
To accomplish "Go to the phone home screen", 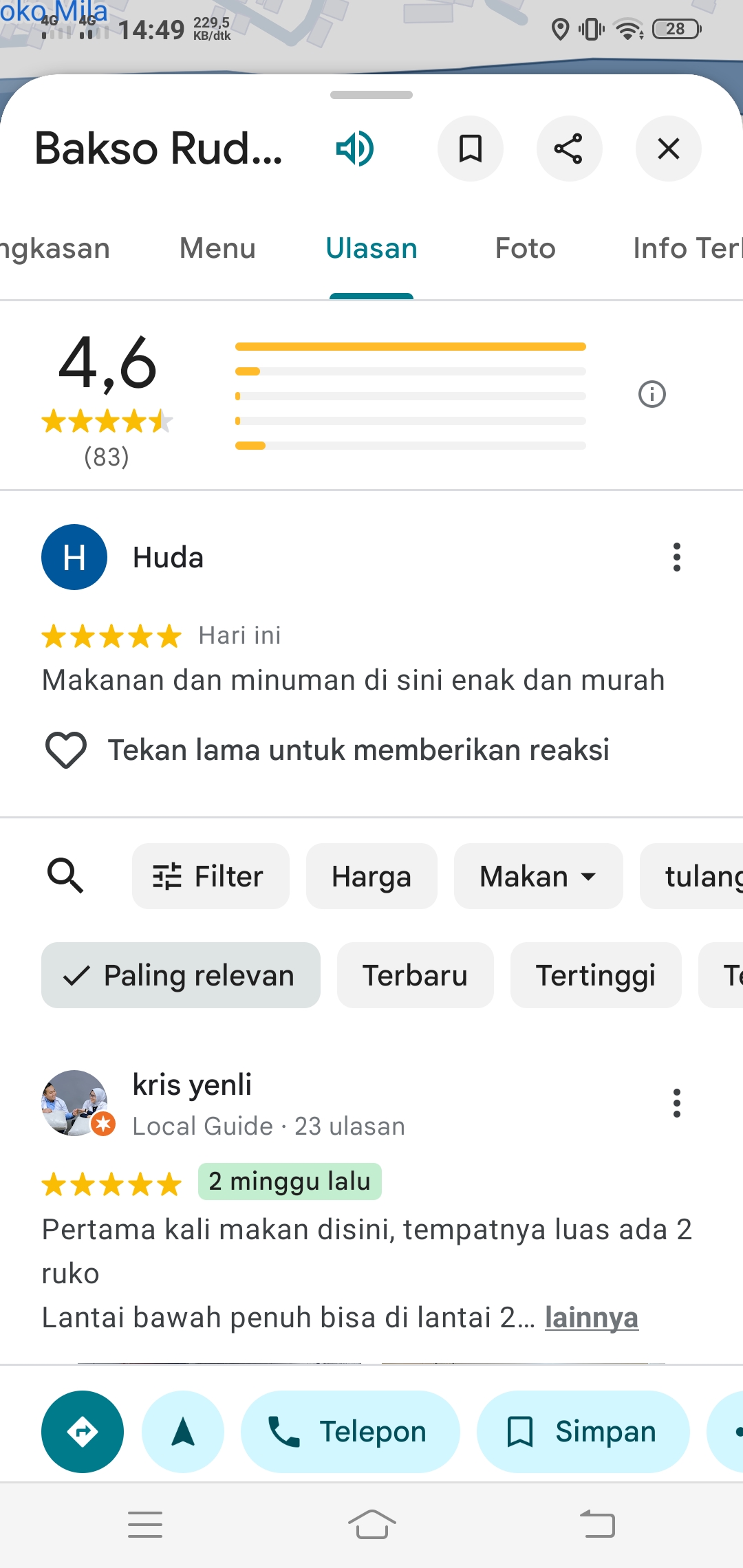I will pyautogui.click(x=371, y=1524).
